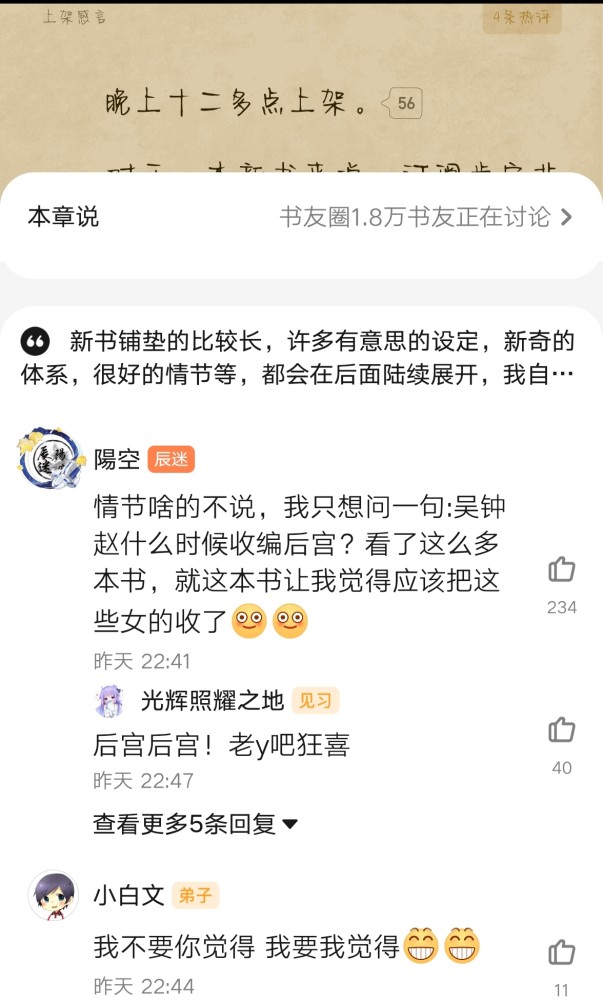Open the 56 comments bubble on the paragraph
Screen dimensions: 603x1000
(x=404, y=103)
